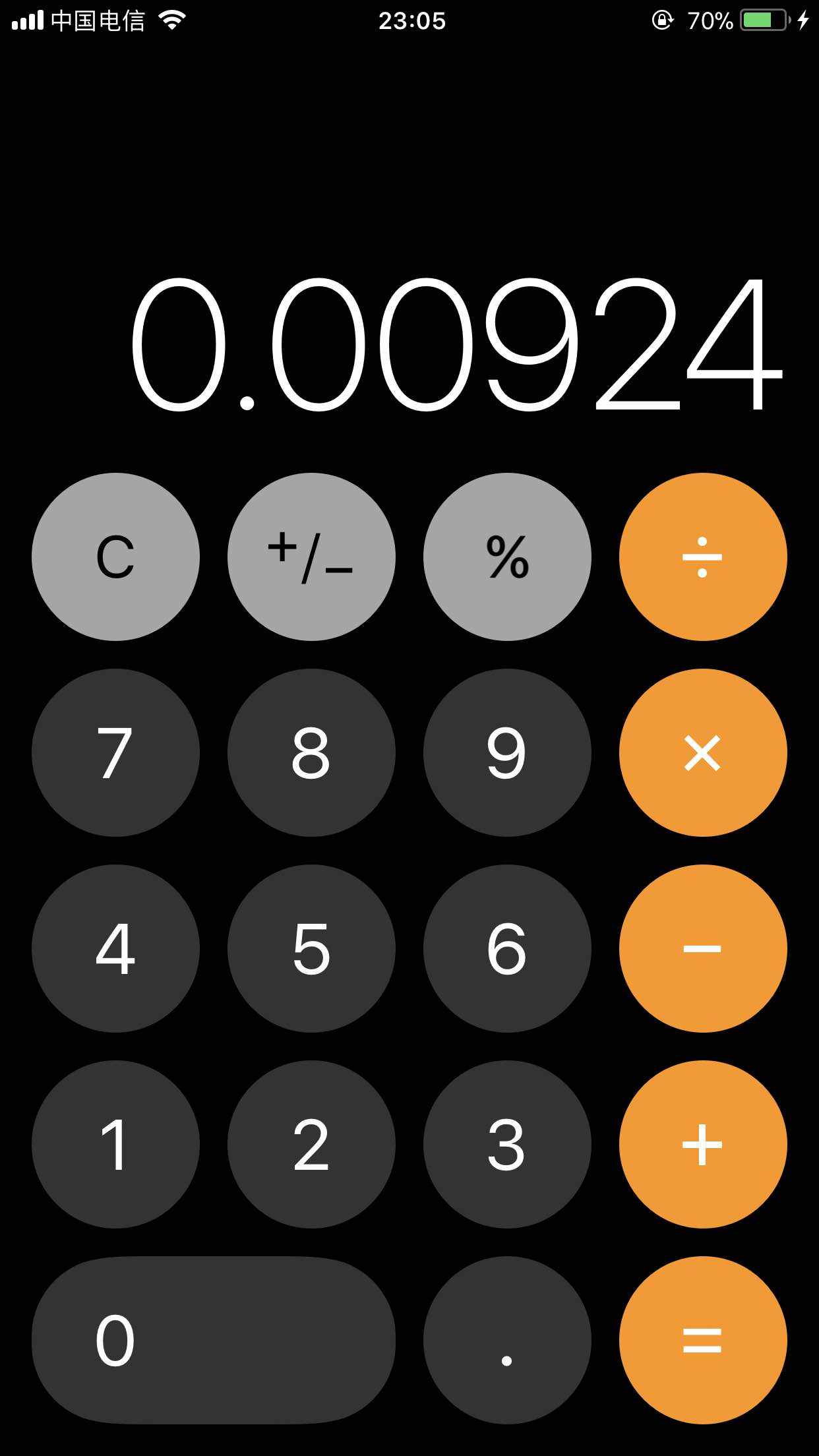
Task: Convert the value using the percent key
Action: 507,557
